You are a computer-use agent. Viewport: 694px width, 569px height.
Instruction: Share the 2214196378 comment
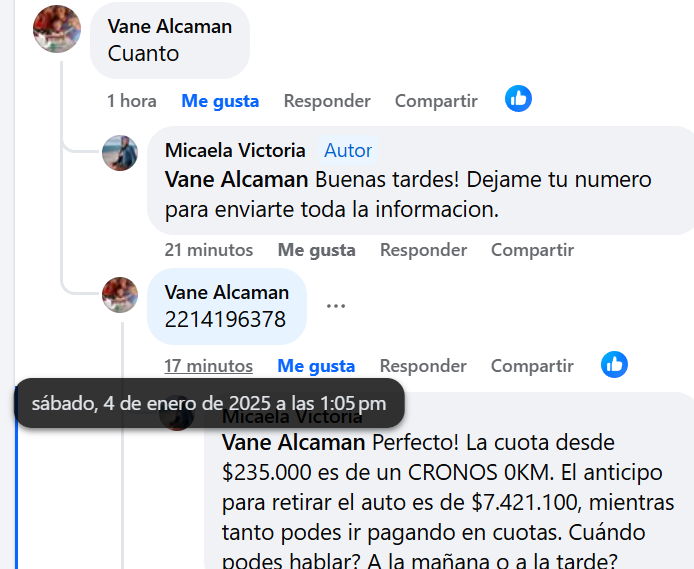click(532, 366)
